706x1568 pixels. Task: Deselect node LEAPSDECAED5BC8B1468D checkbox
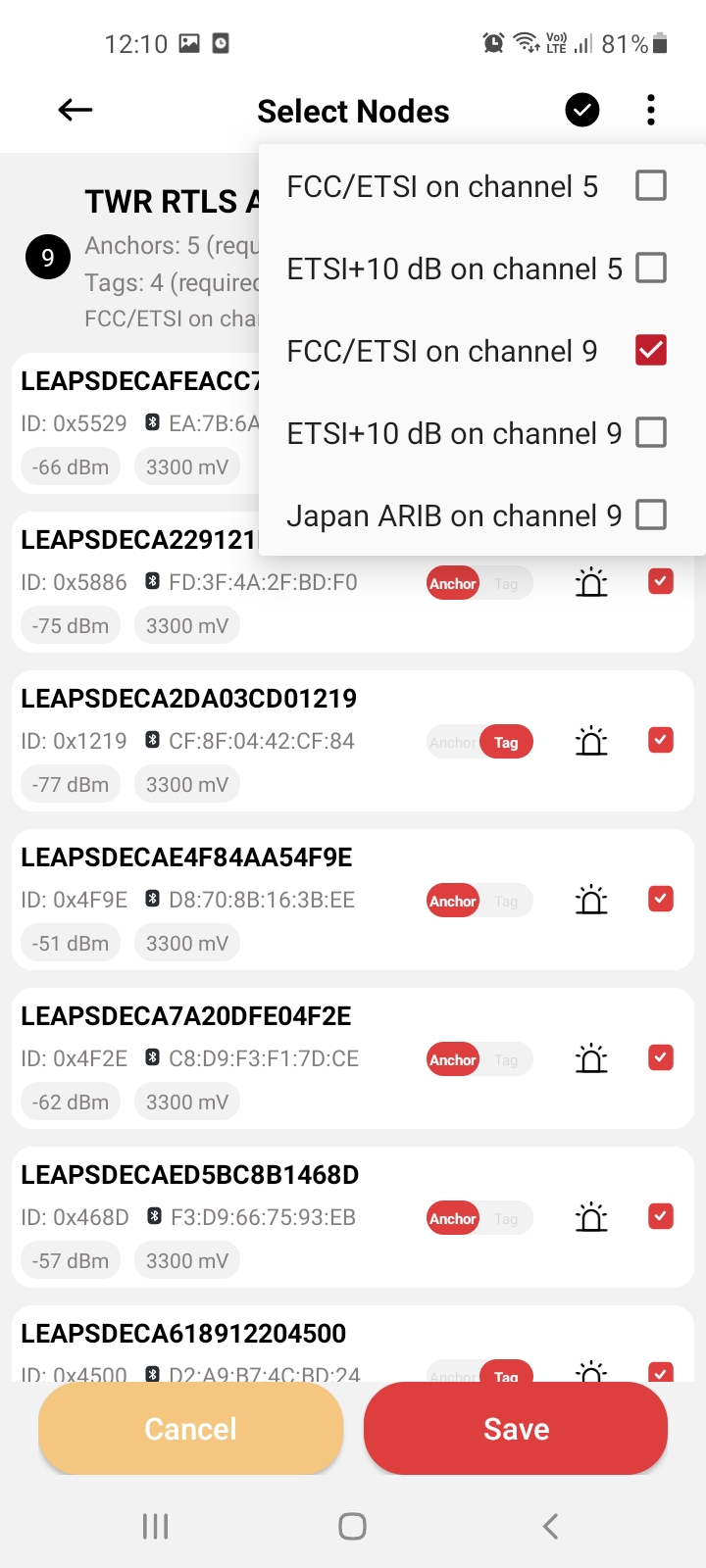click(x=661, y=1216)
